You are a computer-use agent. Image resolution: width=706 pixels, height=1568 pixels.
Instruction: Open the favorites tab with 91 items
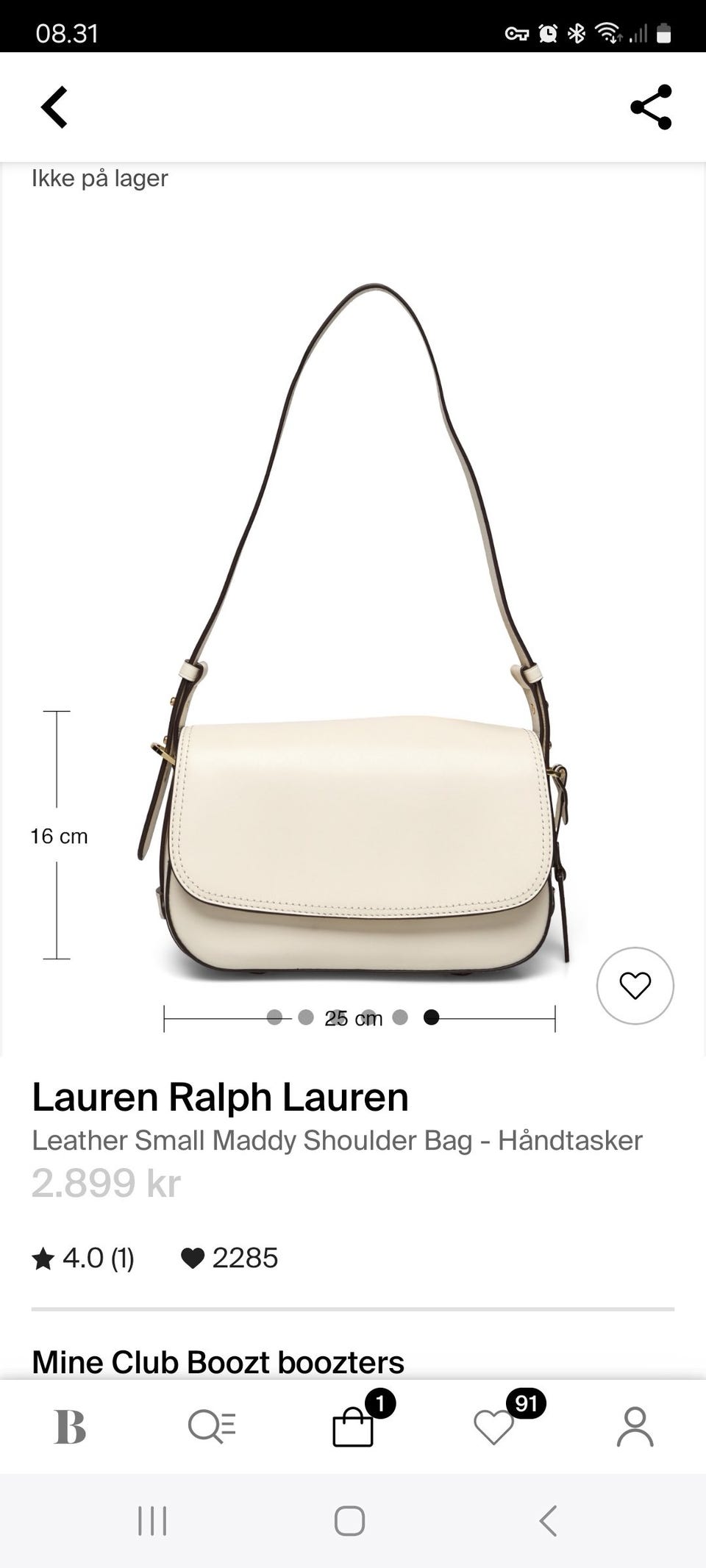coord(494,1425)
